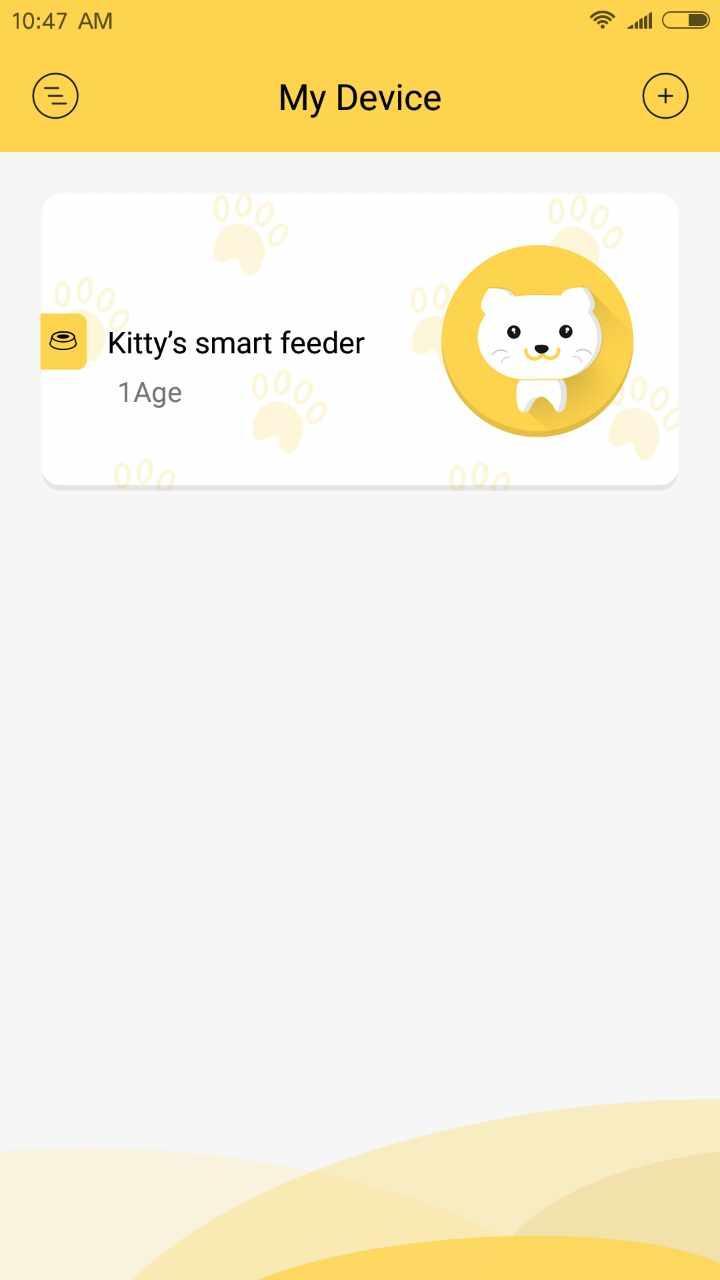The width and height of the screenshot is (720, 1280).
Task: Select the yellow pet bowl feeder icon
Action: (63, 341)
